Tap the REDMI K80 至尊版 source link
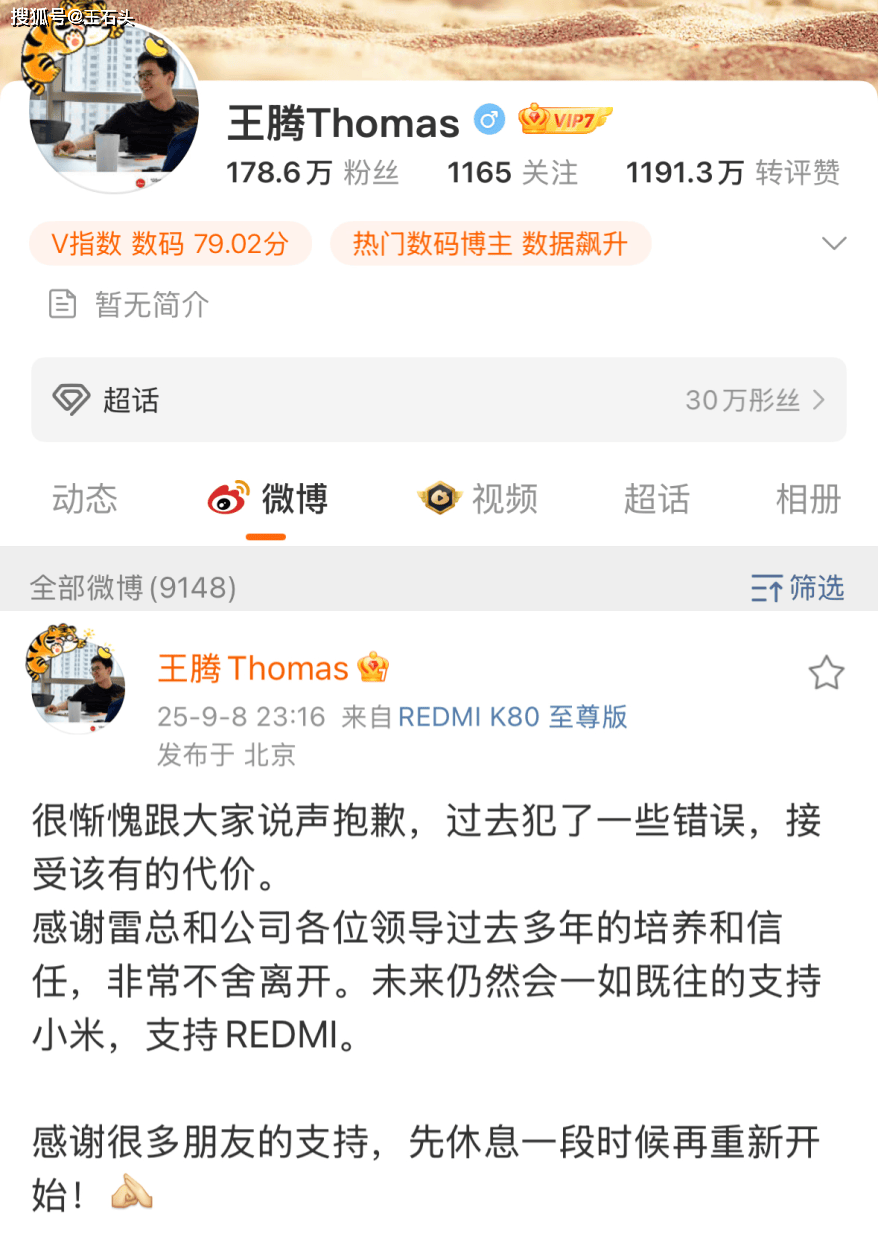 [x=512, y=716]
